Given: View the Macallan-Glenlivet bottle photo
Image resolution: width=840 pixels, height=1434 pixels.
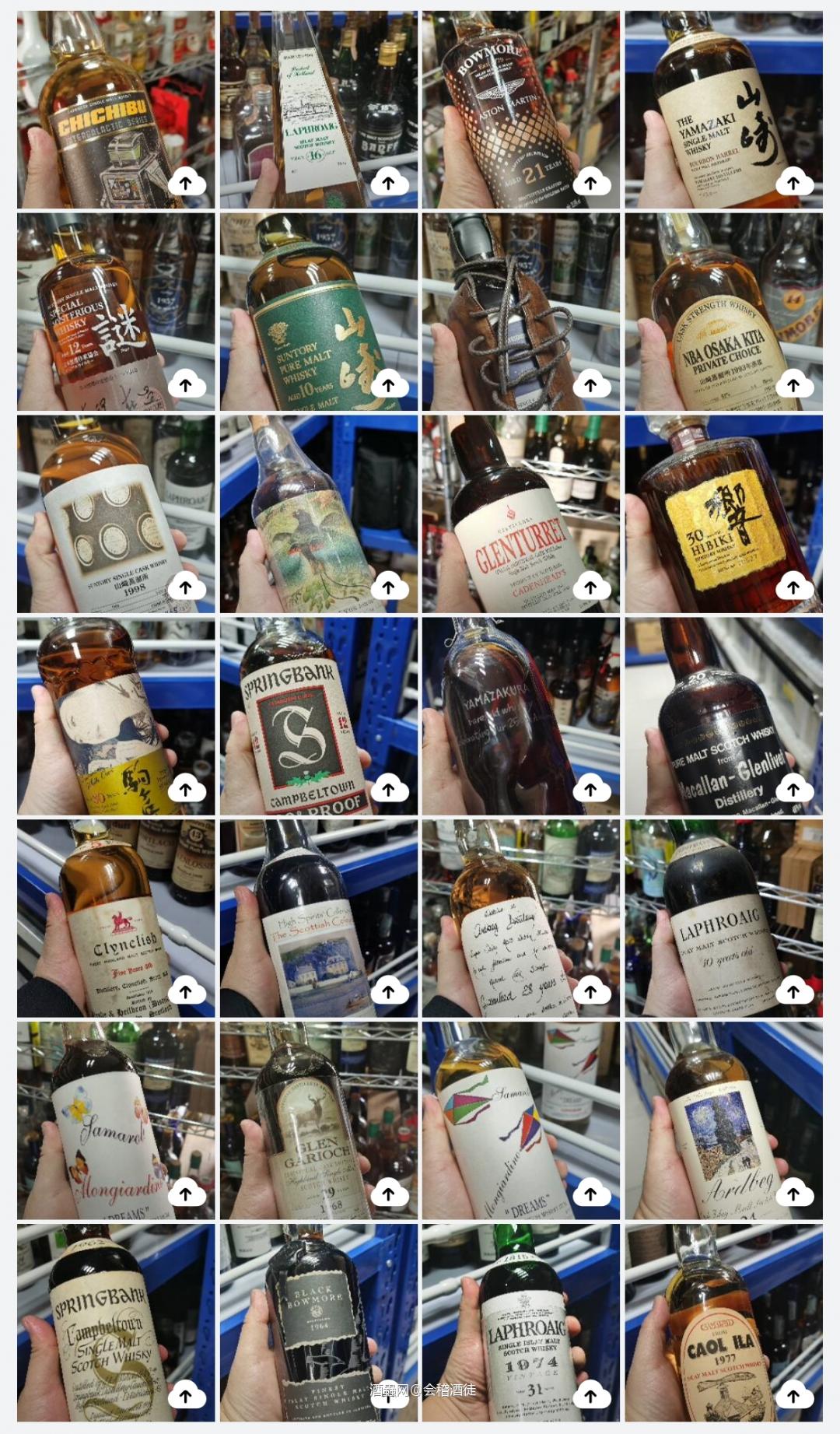Looking at the screenshot, I should click(723, 716).
